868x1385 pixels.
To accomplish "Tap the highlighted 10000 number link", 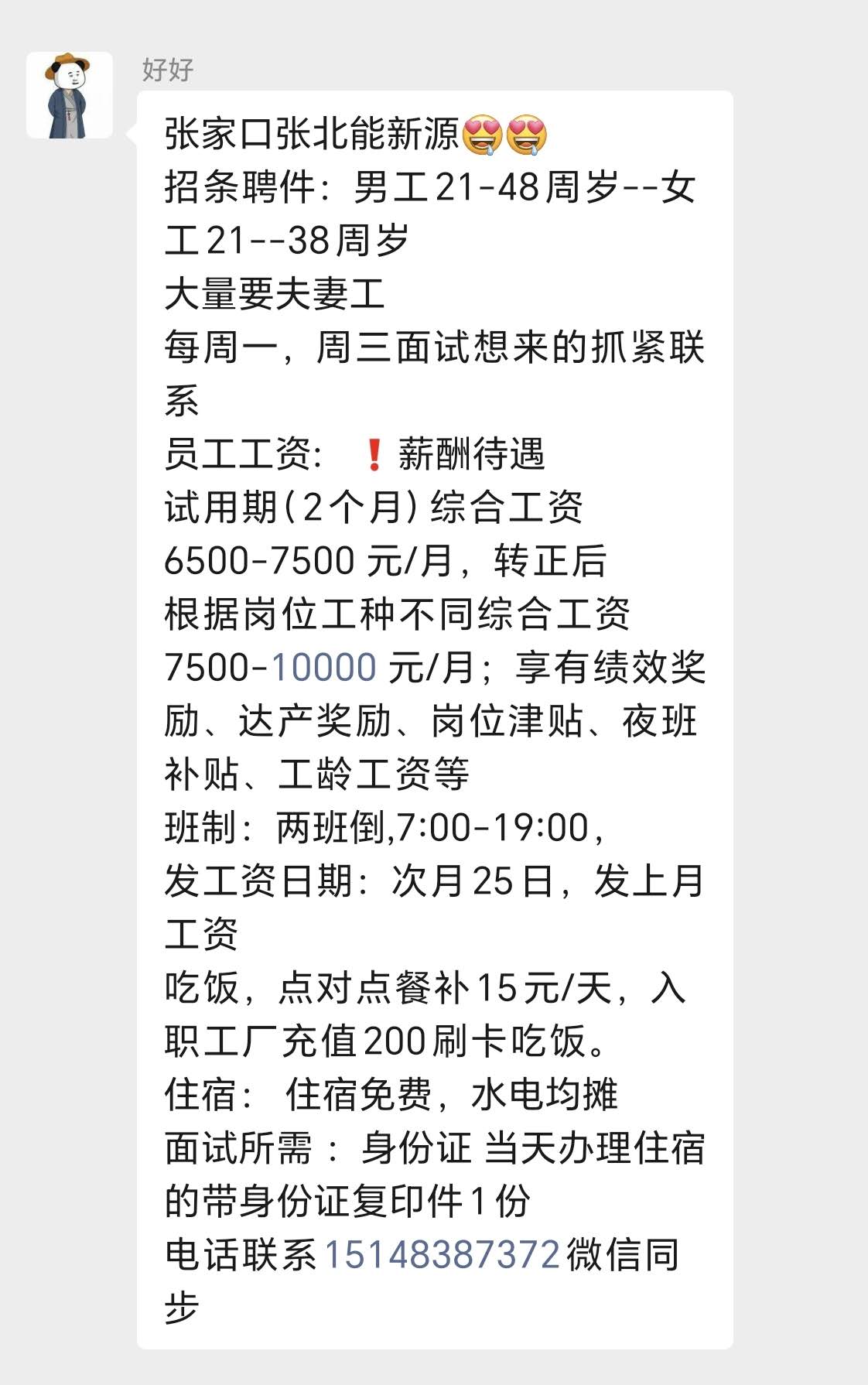I will click(324, 667).
